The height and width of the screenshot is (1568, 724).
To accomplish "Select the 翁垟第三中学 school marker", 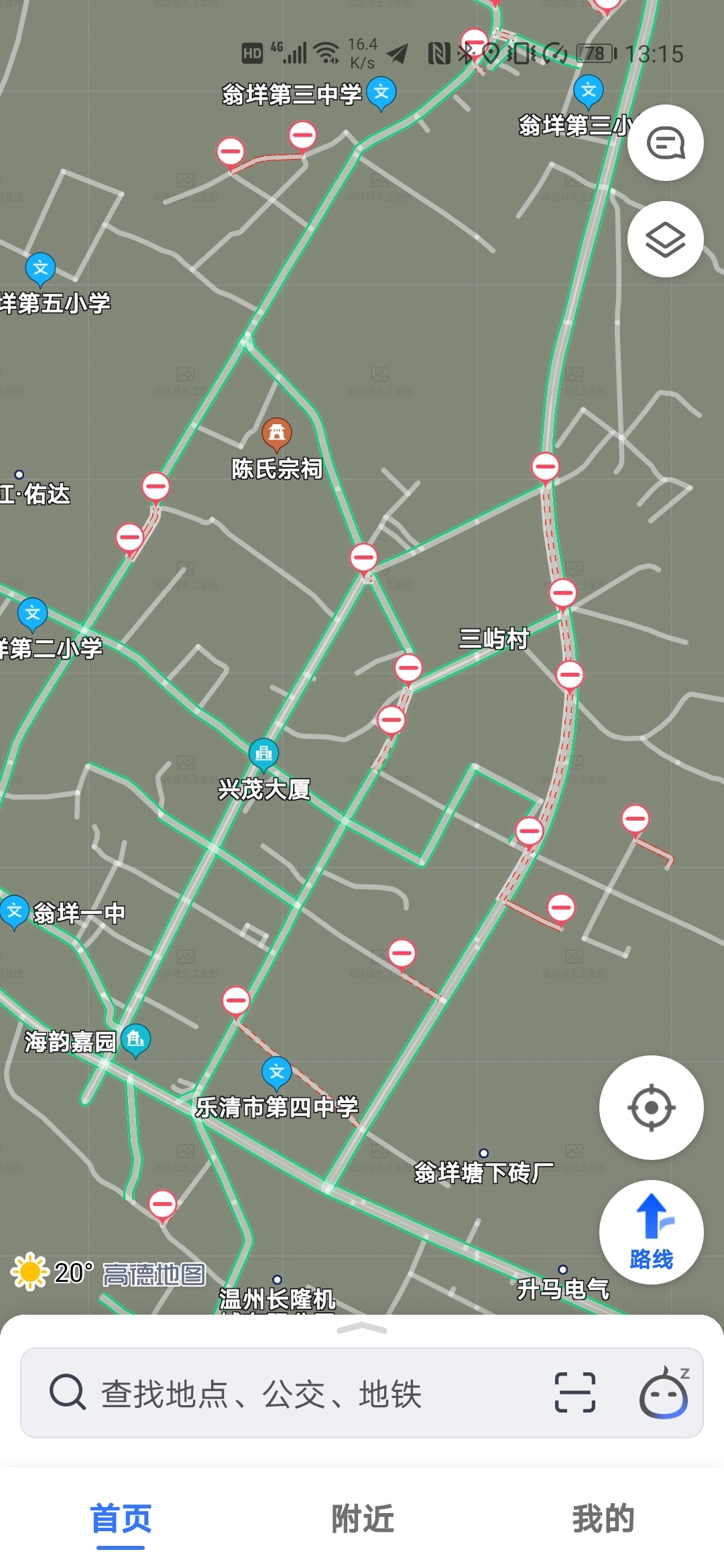I will click(x=381, y=92).
